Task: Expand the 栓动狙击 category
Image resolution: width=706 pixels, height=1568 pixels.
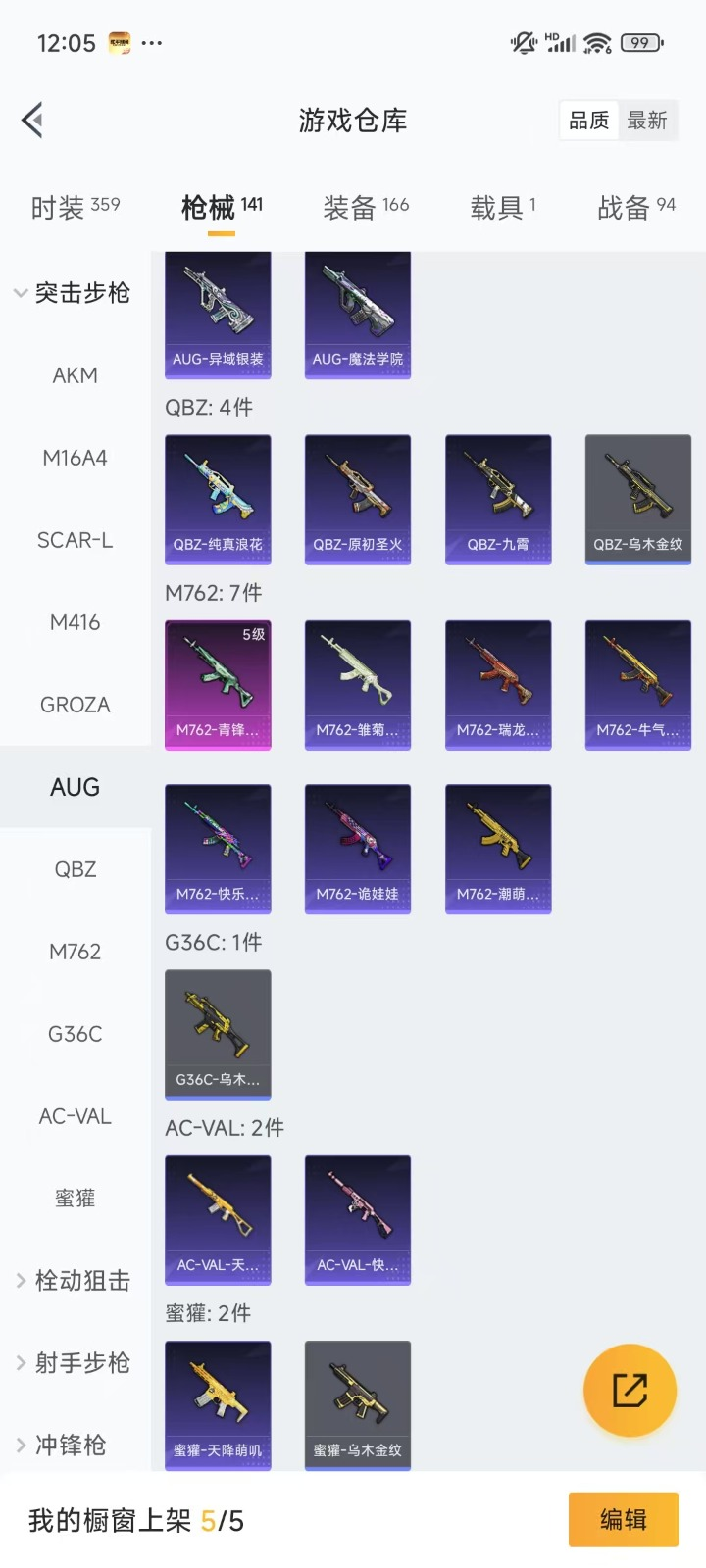Action: pyautogui.click(x=75, y=1281)
